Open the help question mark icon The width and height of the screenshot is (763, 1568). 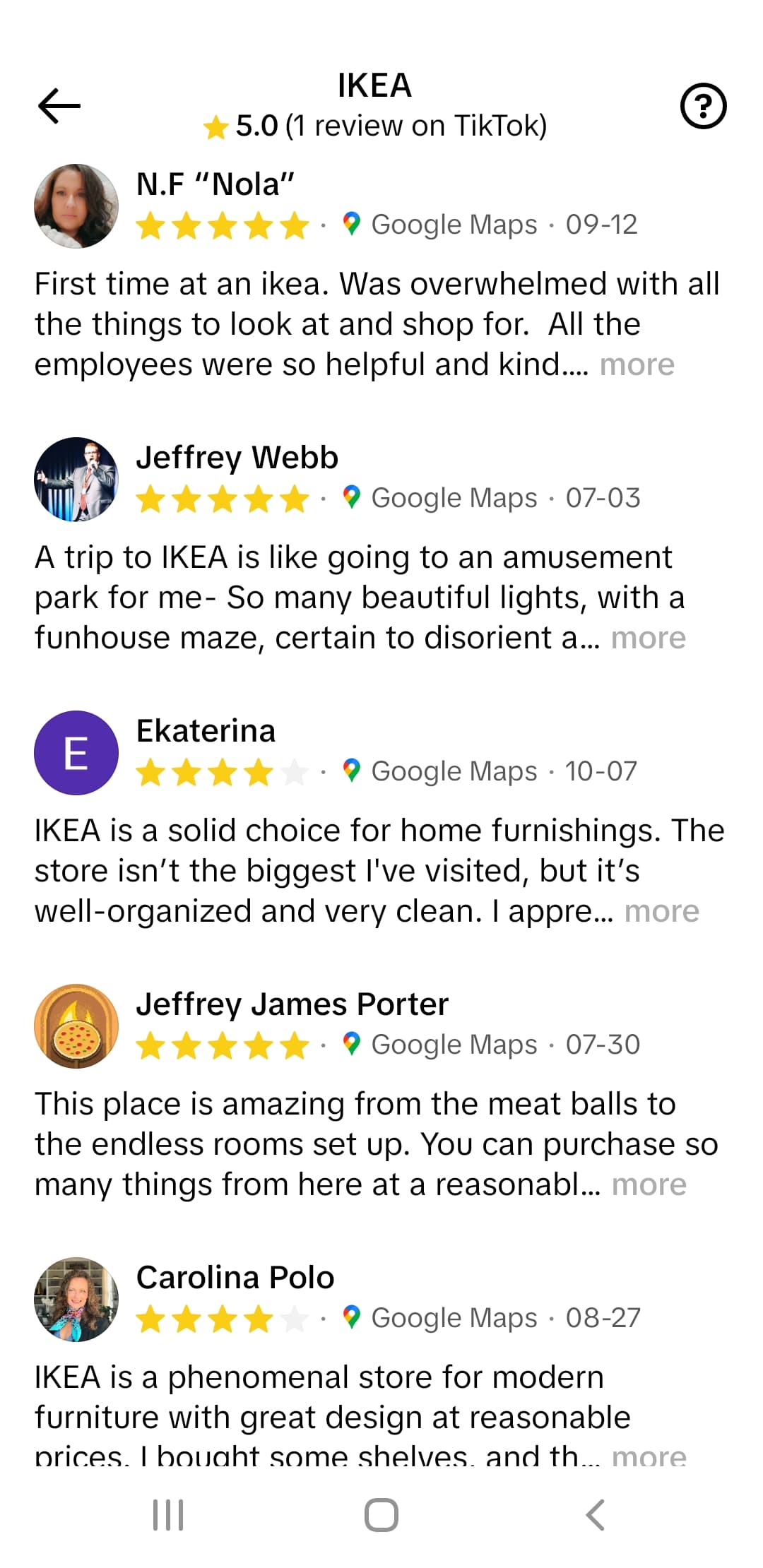703,106
